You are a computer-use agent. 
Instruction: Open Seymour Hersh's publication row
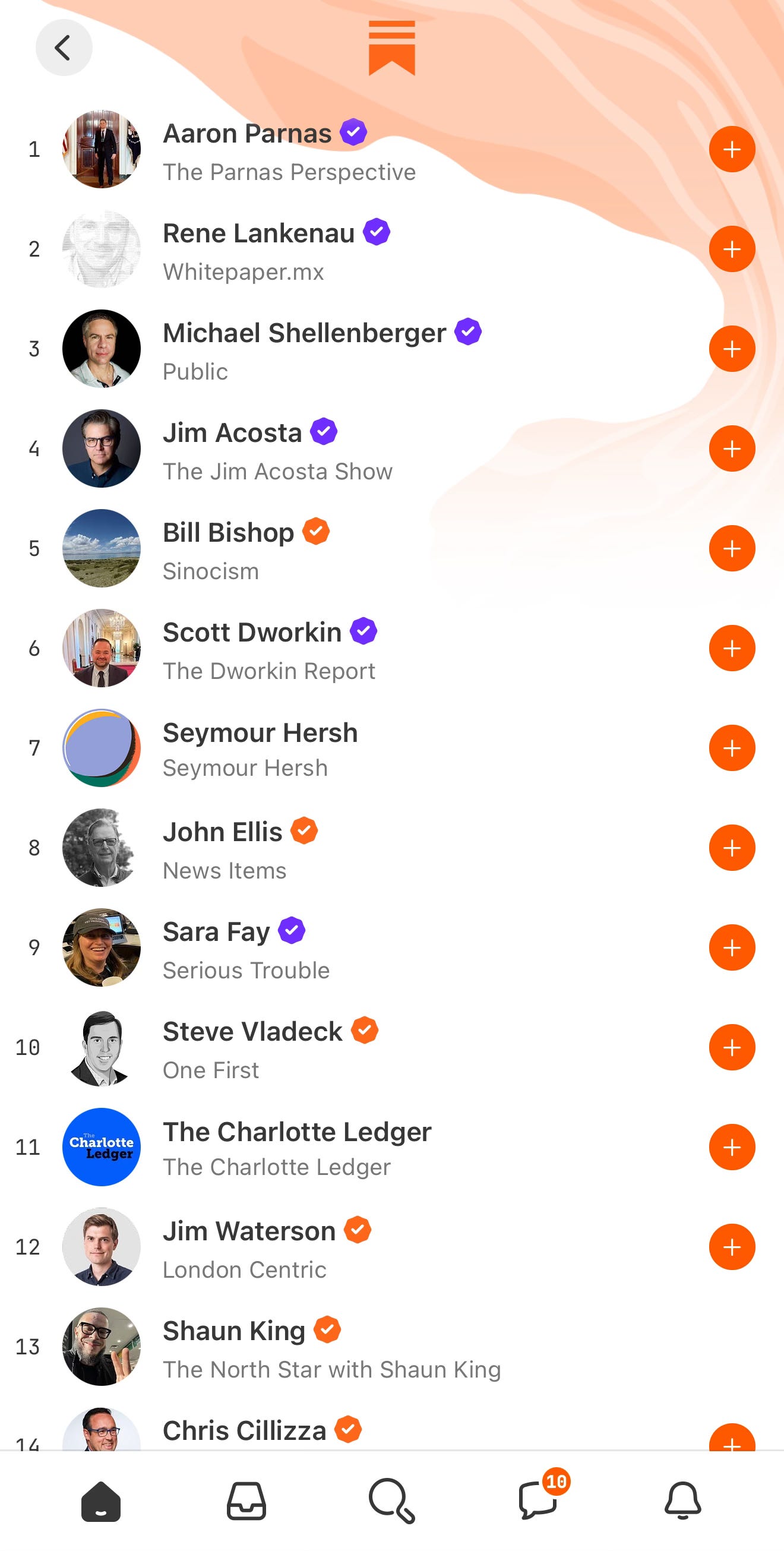(271, 748)
